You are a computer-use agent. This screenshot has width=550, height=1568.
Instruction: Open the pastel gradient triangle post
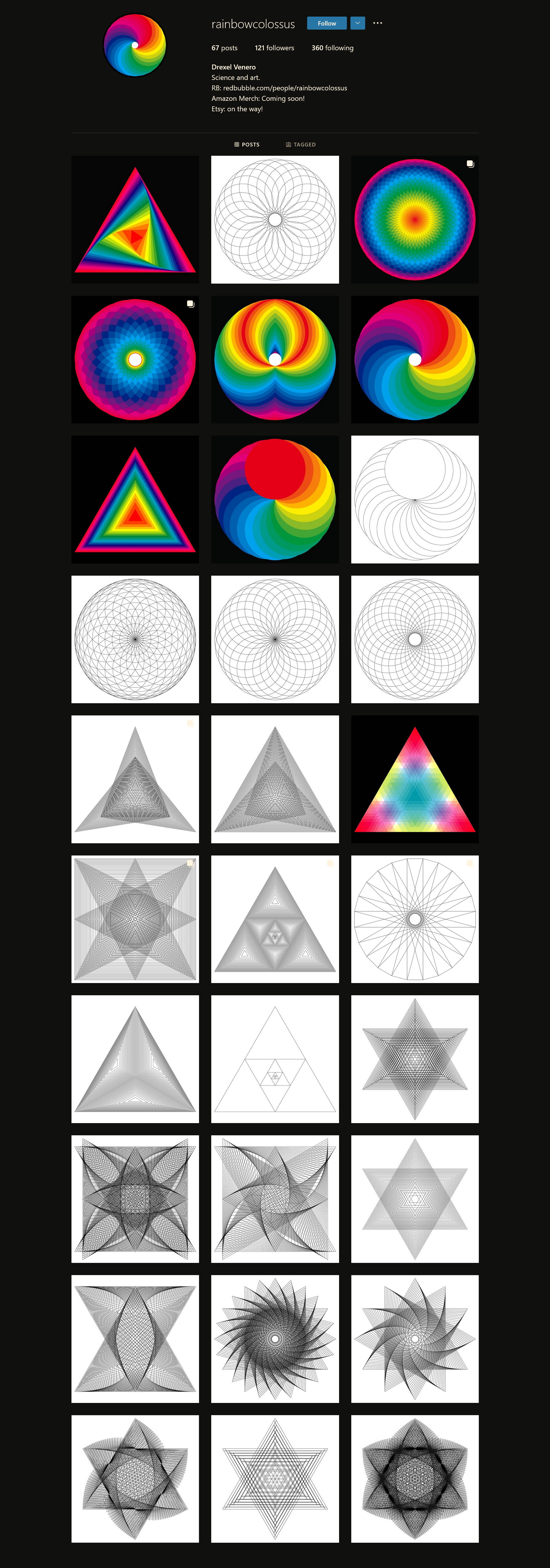pyautogui.click(x=414, y=779)
